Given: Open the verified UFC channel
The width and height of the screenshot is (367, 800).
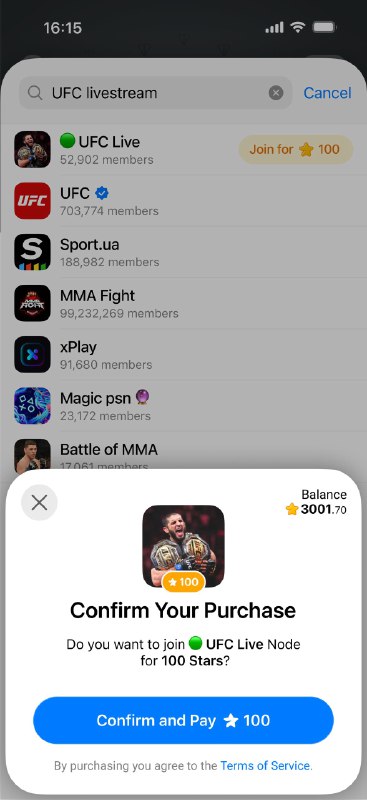Looking at the screenshot, I should [183, 201].
